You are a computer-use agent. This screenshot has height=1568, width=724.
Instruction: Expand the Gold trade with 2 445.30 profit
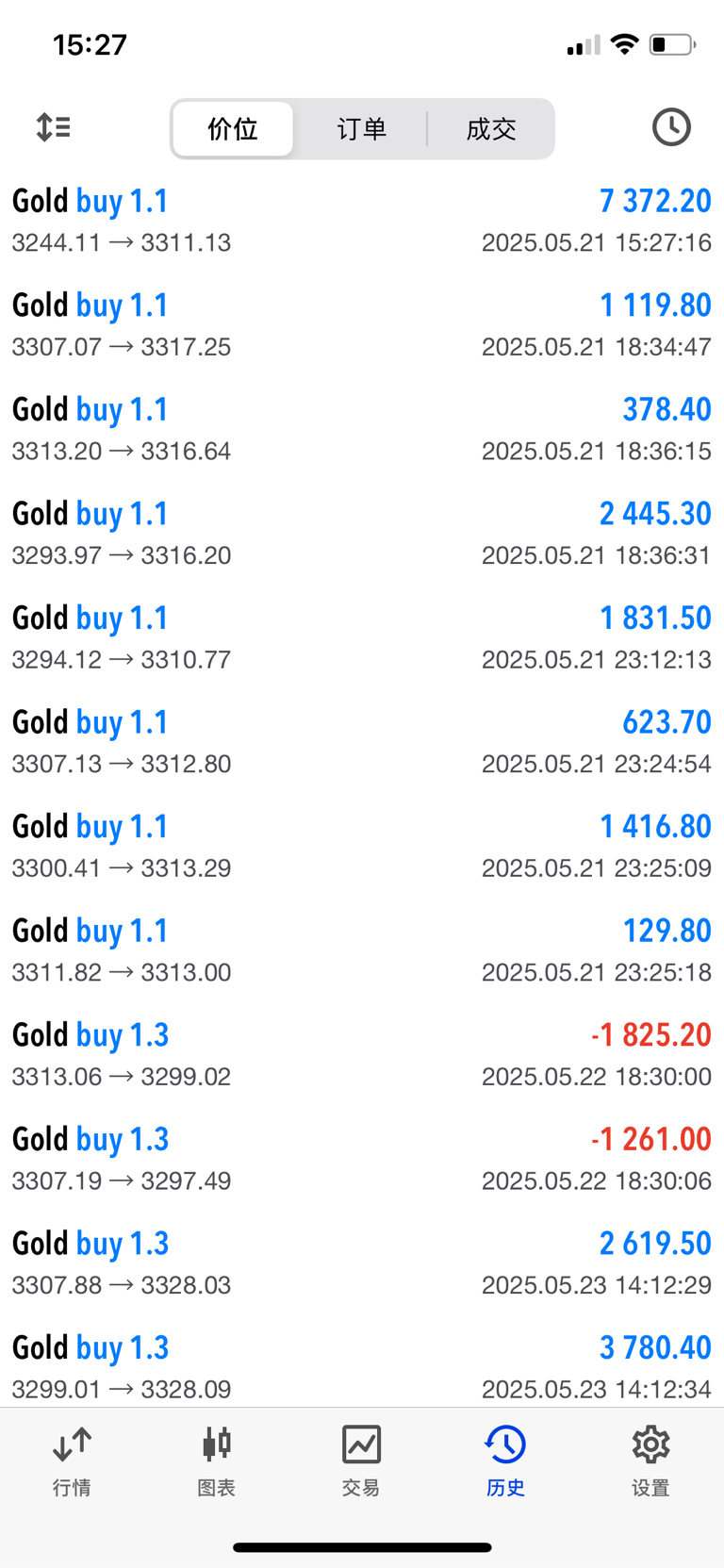point(362,534)
